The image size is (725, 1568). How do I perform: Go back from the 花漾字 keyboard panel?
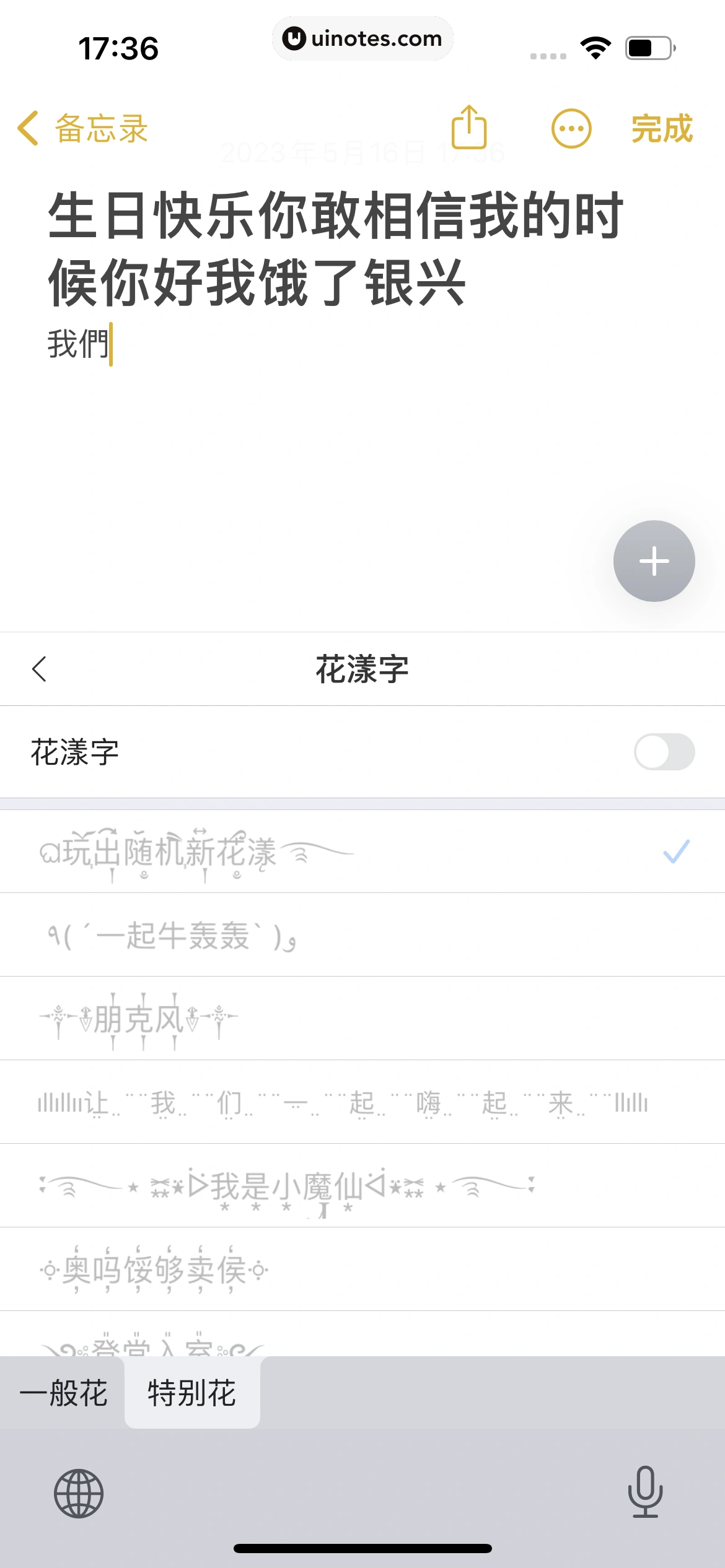click(x=40, y=669)
